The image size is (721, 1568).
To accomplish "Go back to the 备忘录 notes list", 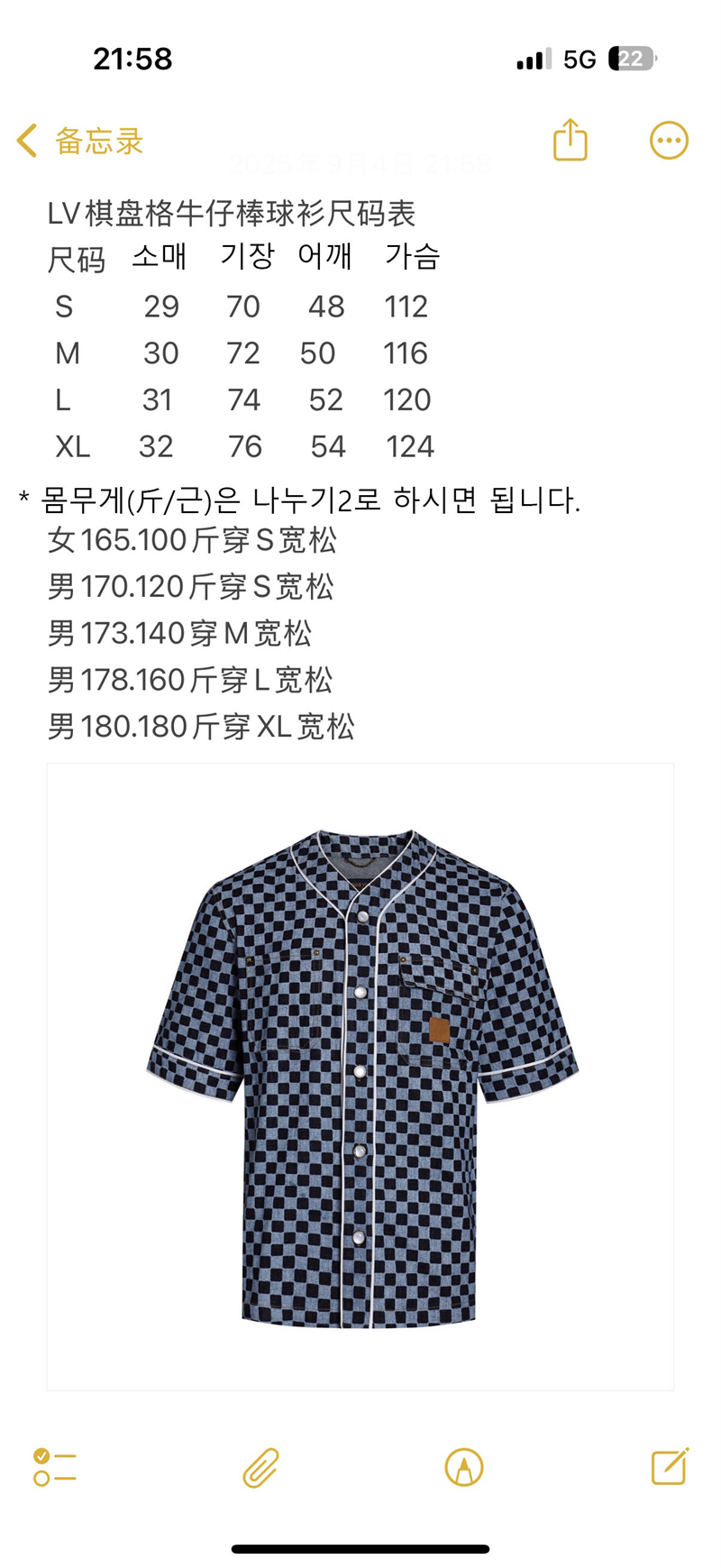I will click(x=80, y=141).
